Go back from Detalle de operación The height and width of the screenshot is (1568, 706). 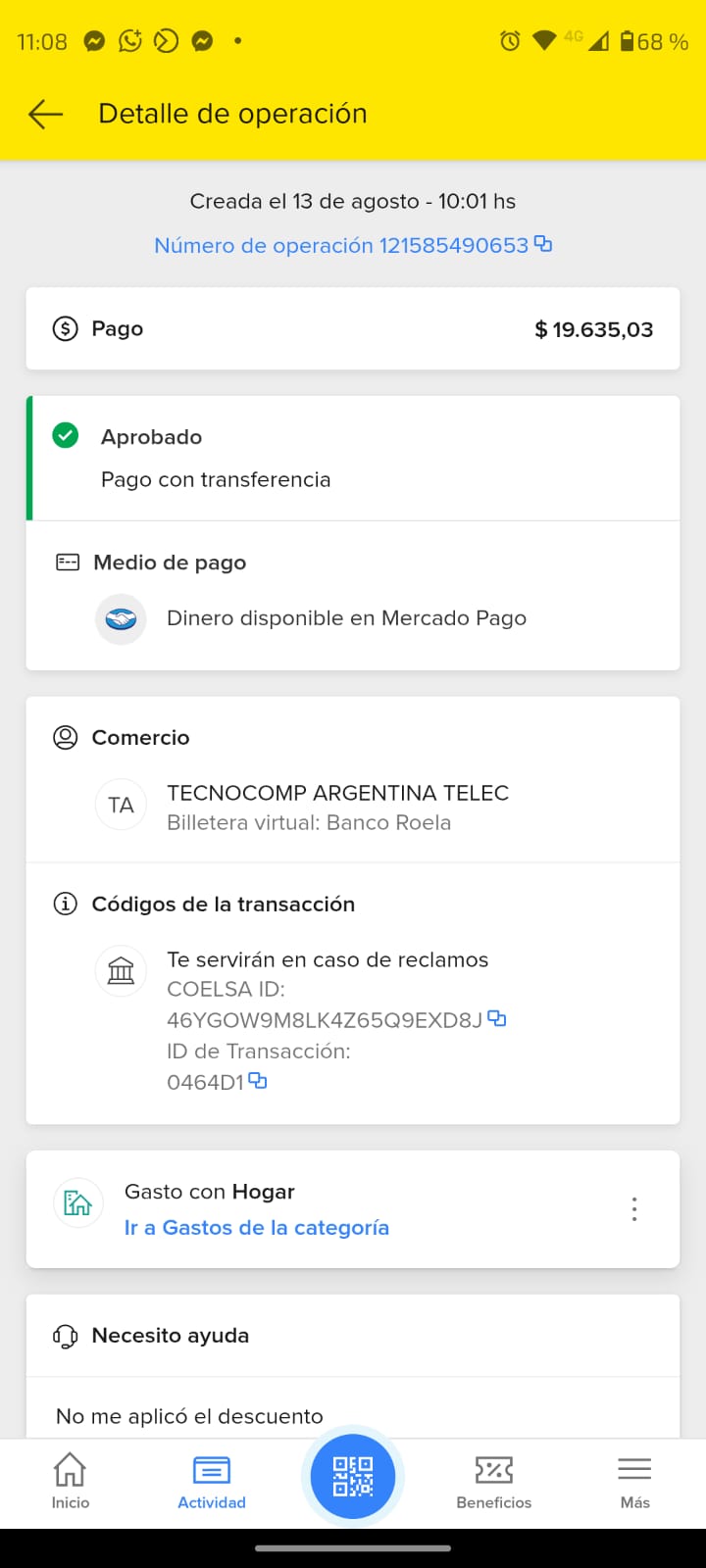[45, 115]
